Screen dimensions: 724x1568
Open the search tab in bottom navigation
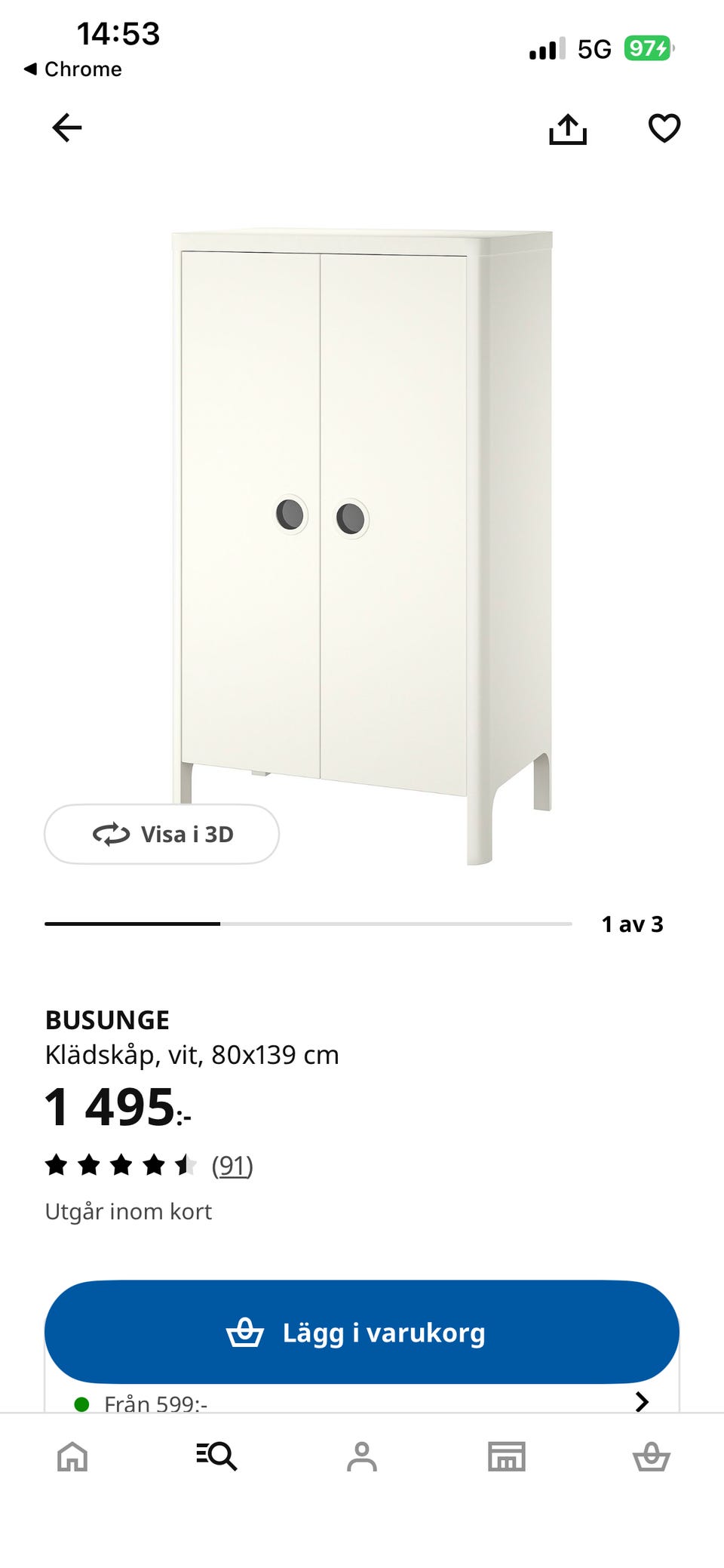(216, 1456)
